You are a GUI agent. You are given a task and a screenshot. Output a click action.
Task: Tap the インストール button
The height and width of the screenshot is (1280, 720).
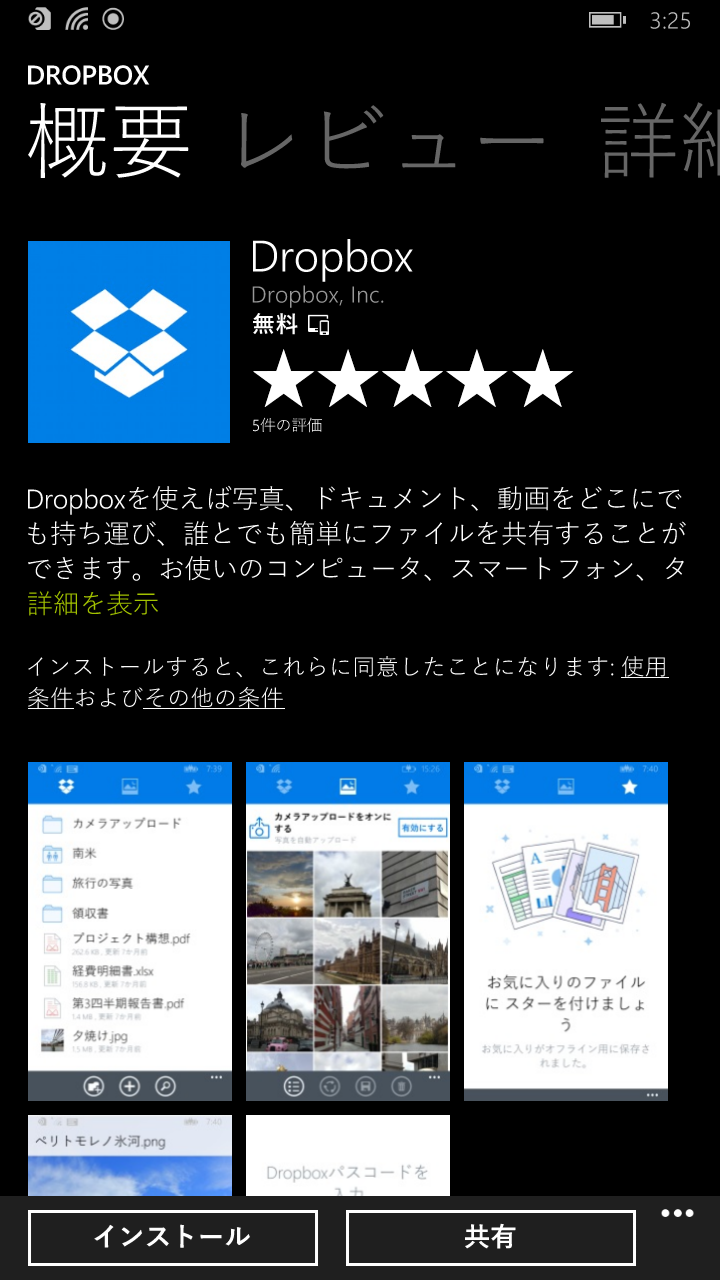[x=173, y=1238]
